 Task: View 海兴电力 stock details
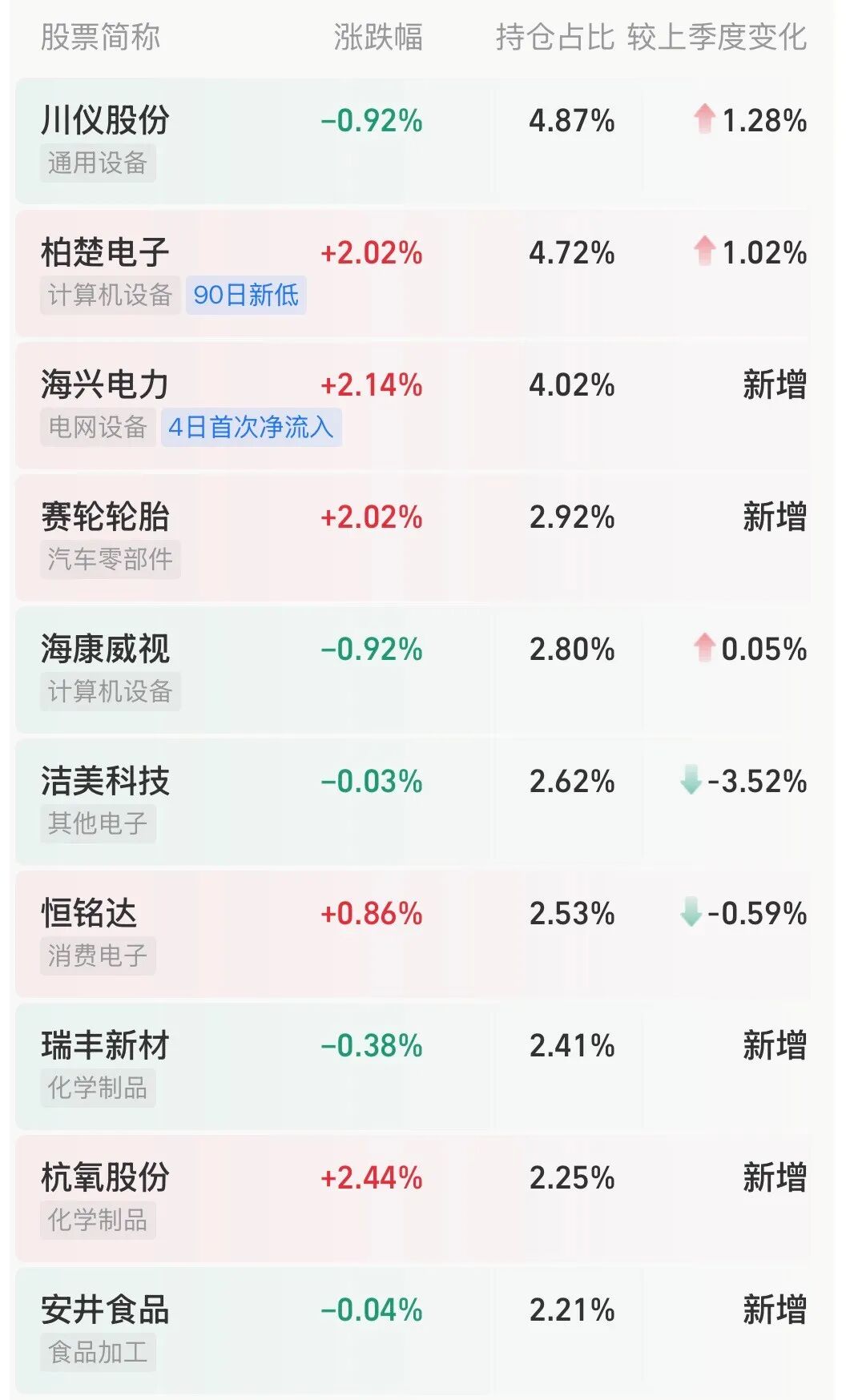coord(105,385)
